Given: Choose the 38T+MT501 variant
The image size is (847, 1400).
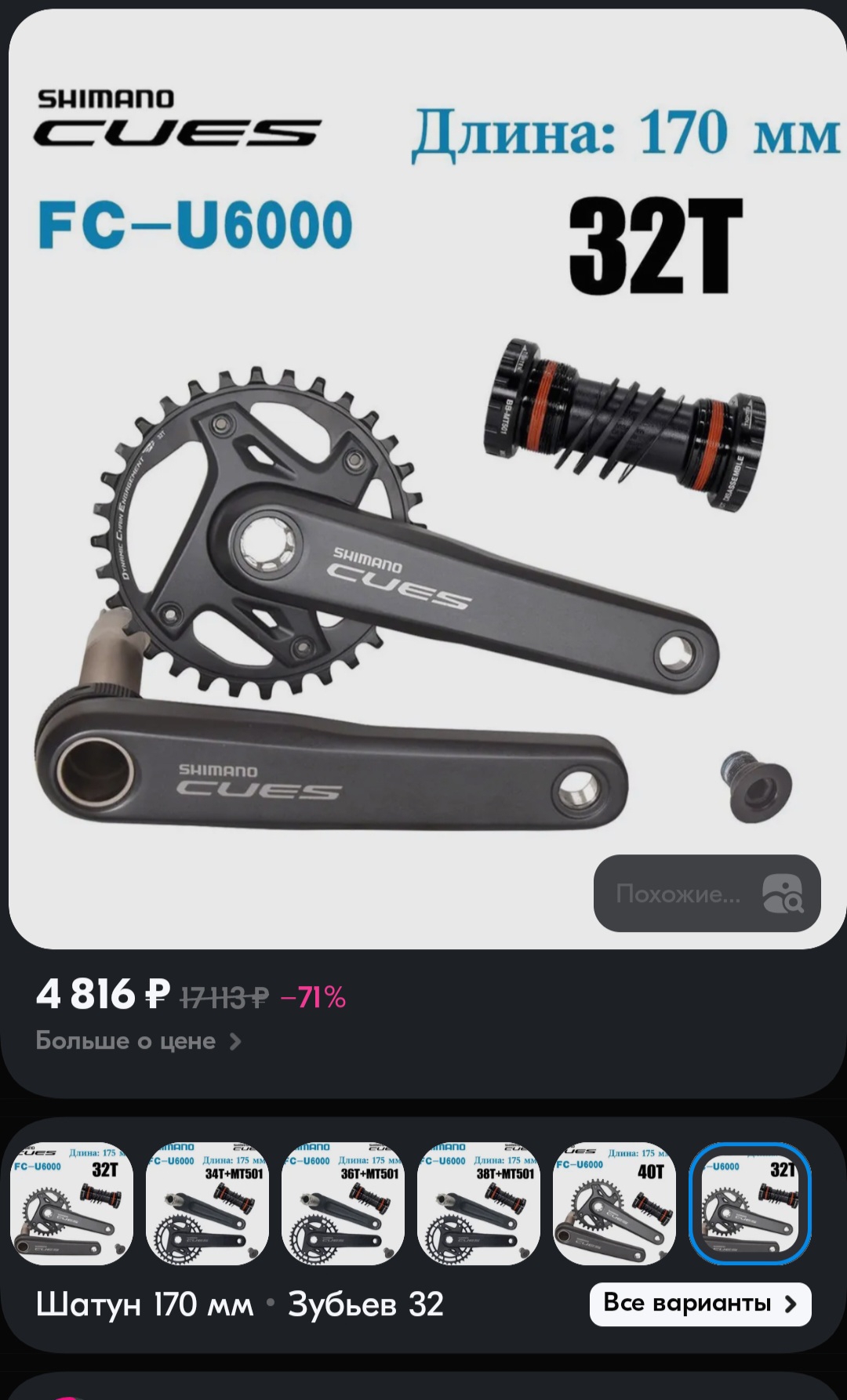Looking at the screenshot, I should pyautogui.click(x=478, y=1203).
